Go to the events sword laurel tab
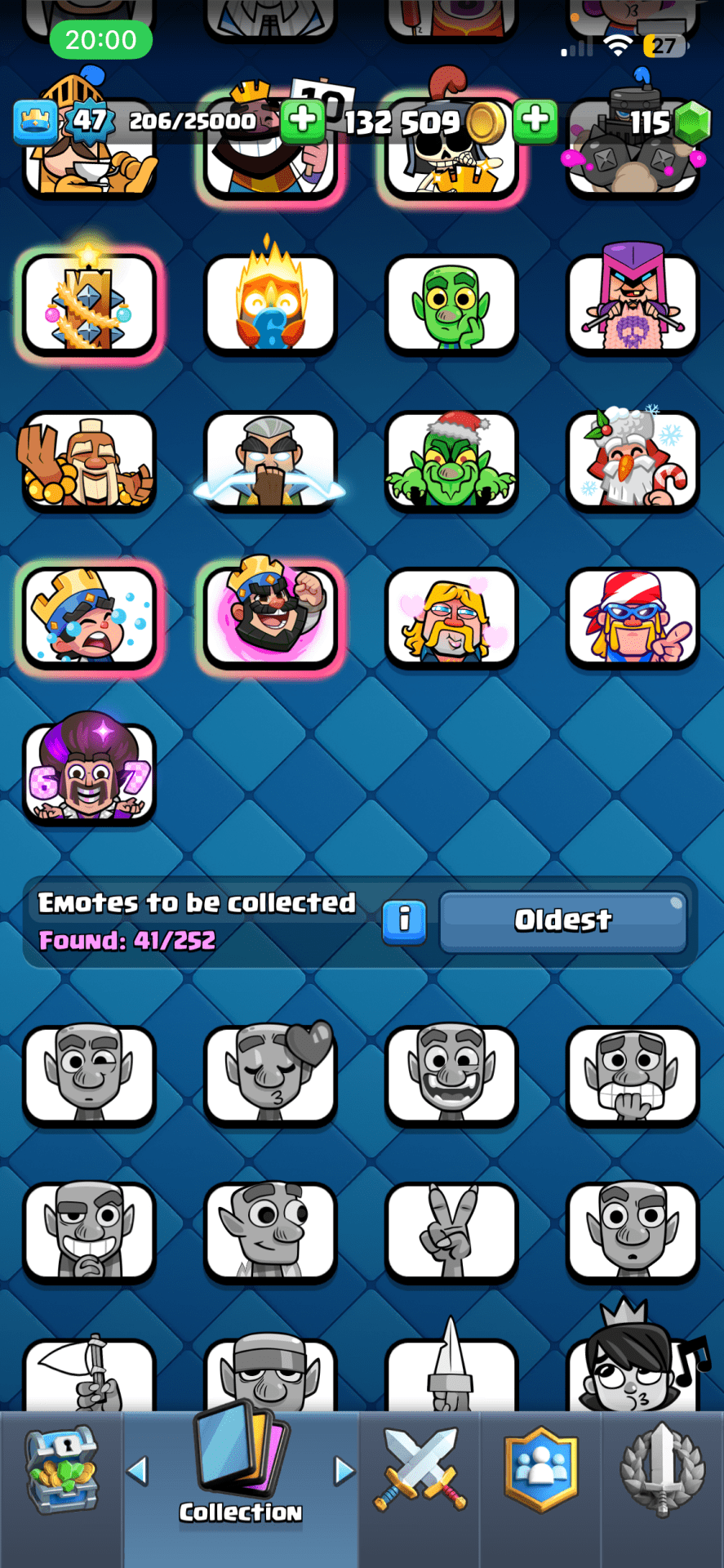 (662, 1470)
